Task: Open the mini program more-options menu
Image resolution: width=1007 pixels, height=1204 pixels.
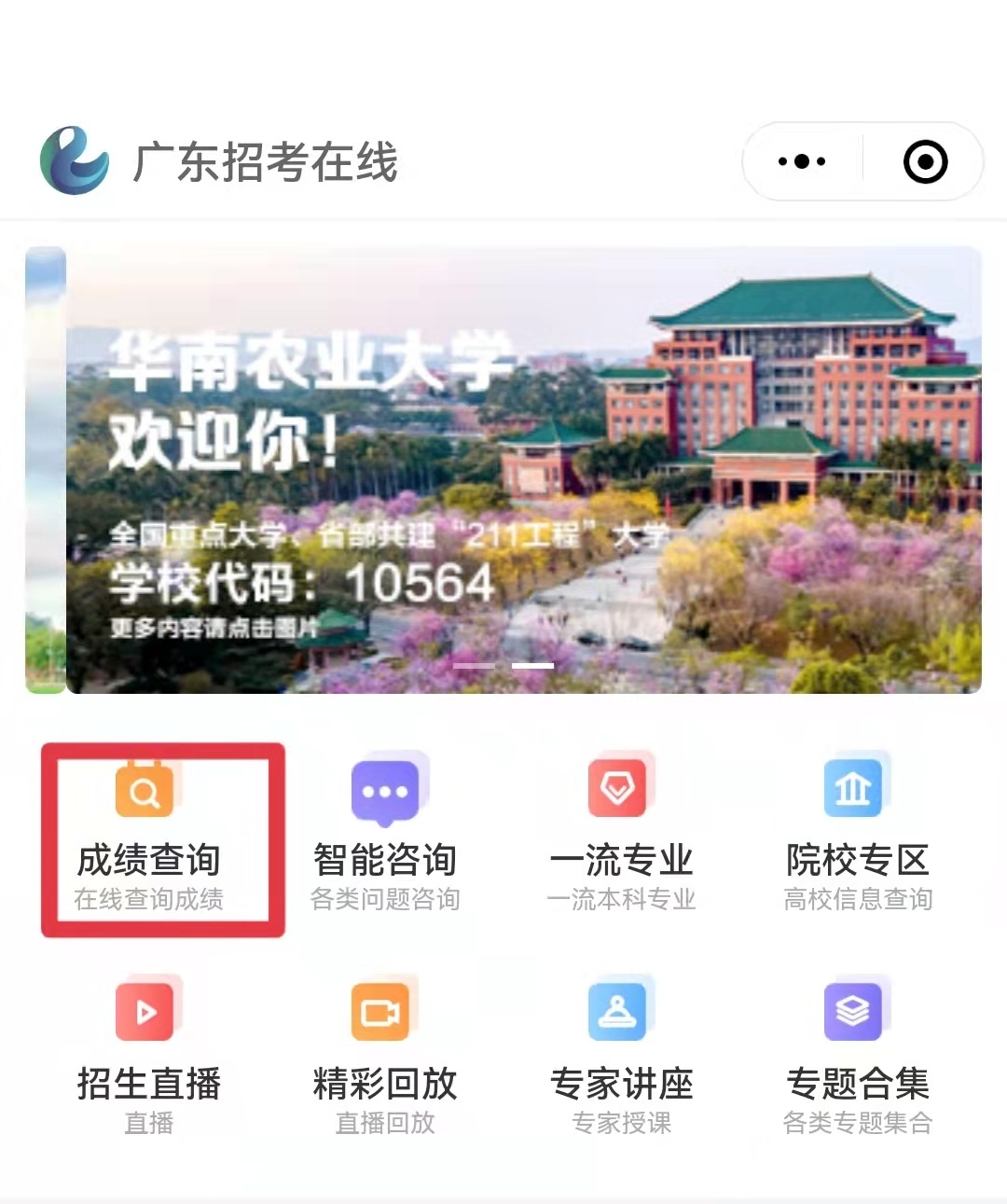Action: pyautogui.click(x=802, y=161)
